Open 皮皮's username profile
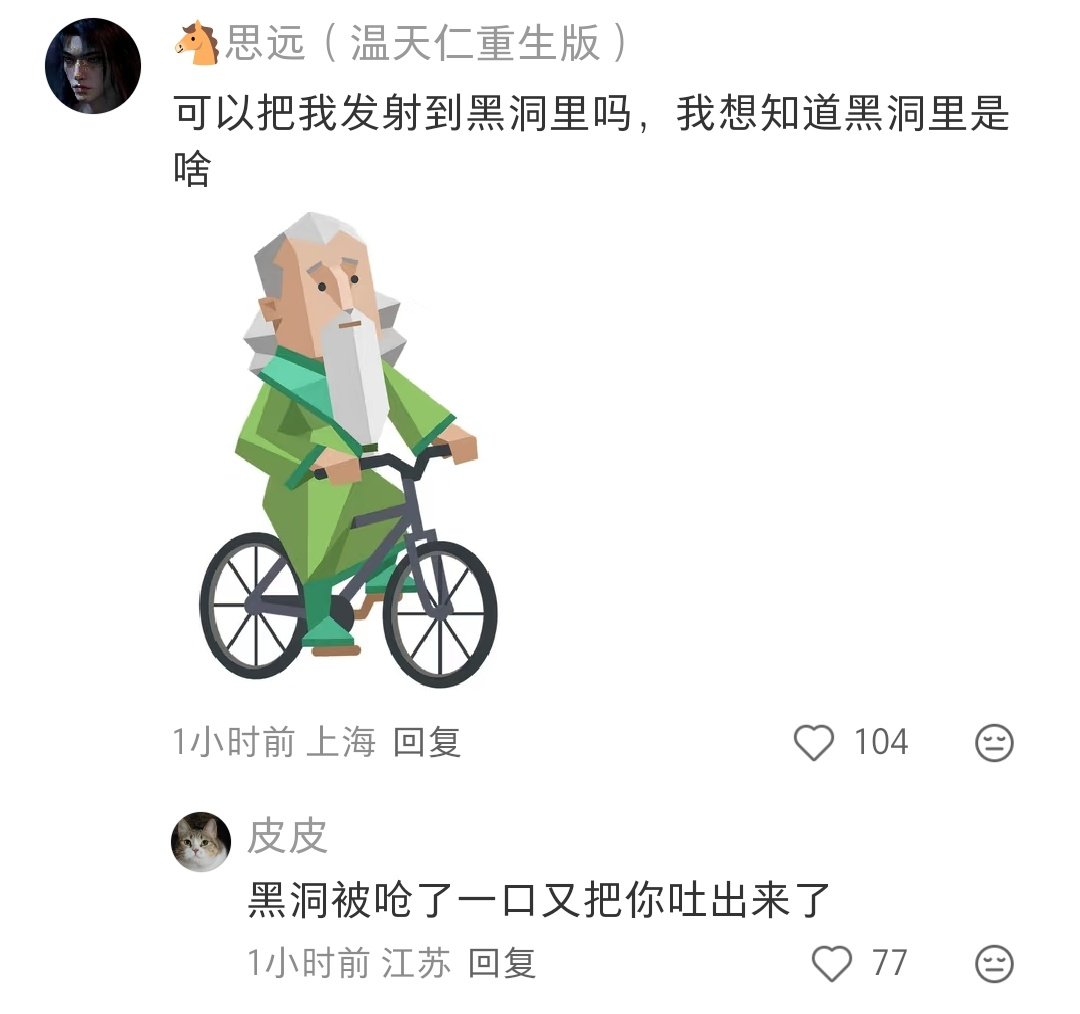 (x=287, y=836)
